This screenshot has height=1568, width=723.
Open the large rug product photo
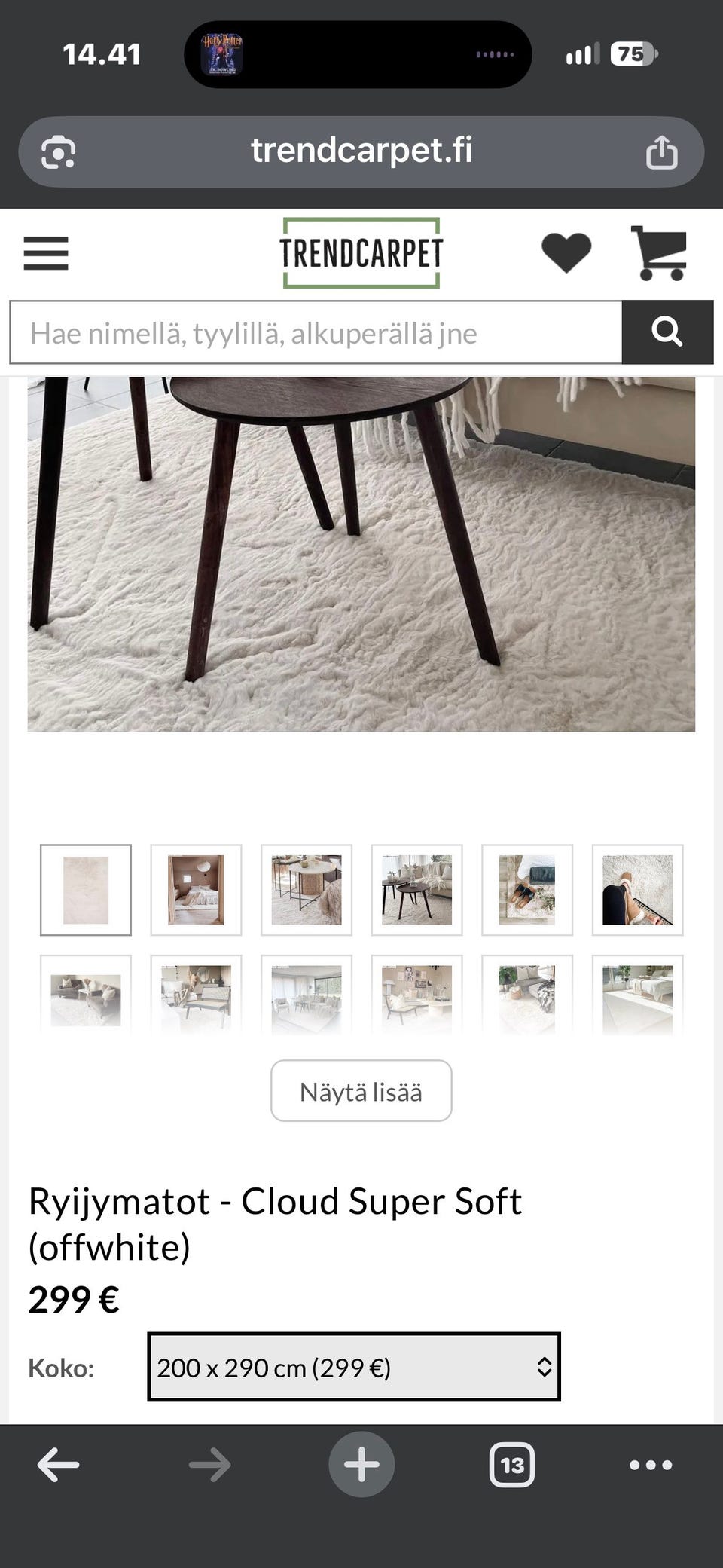(361, 555)
